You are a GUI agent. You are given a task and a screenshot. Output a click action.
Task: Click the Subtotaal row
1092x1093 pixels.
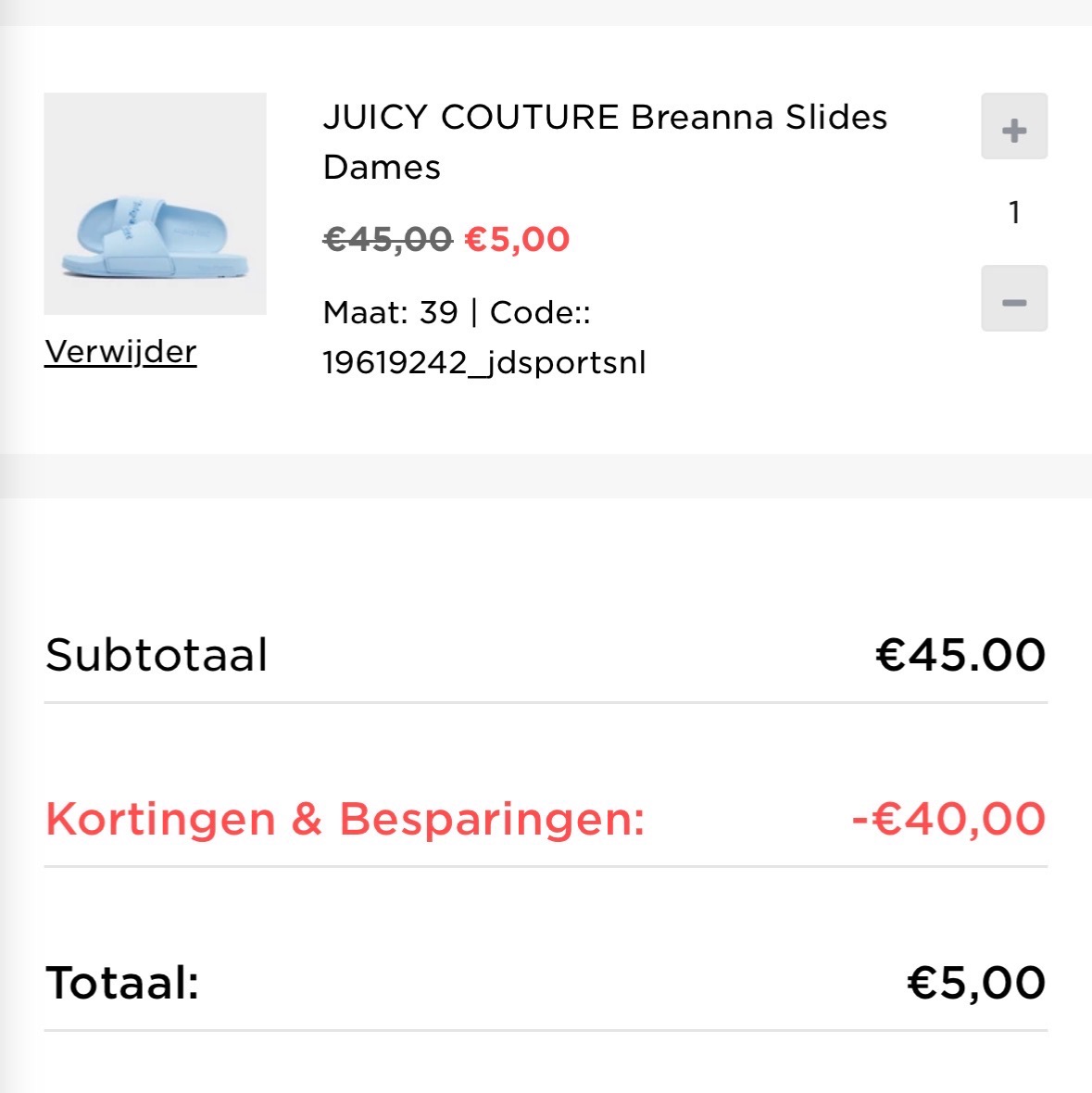[157, 654]
